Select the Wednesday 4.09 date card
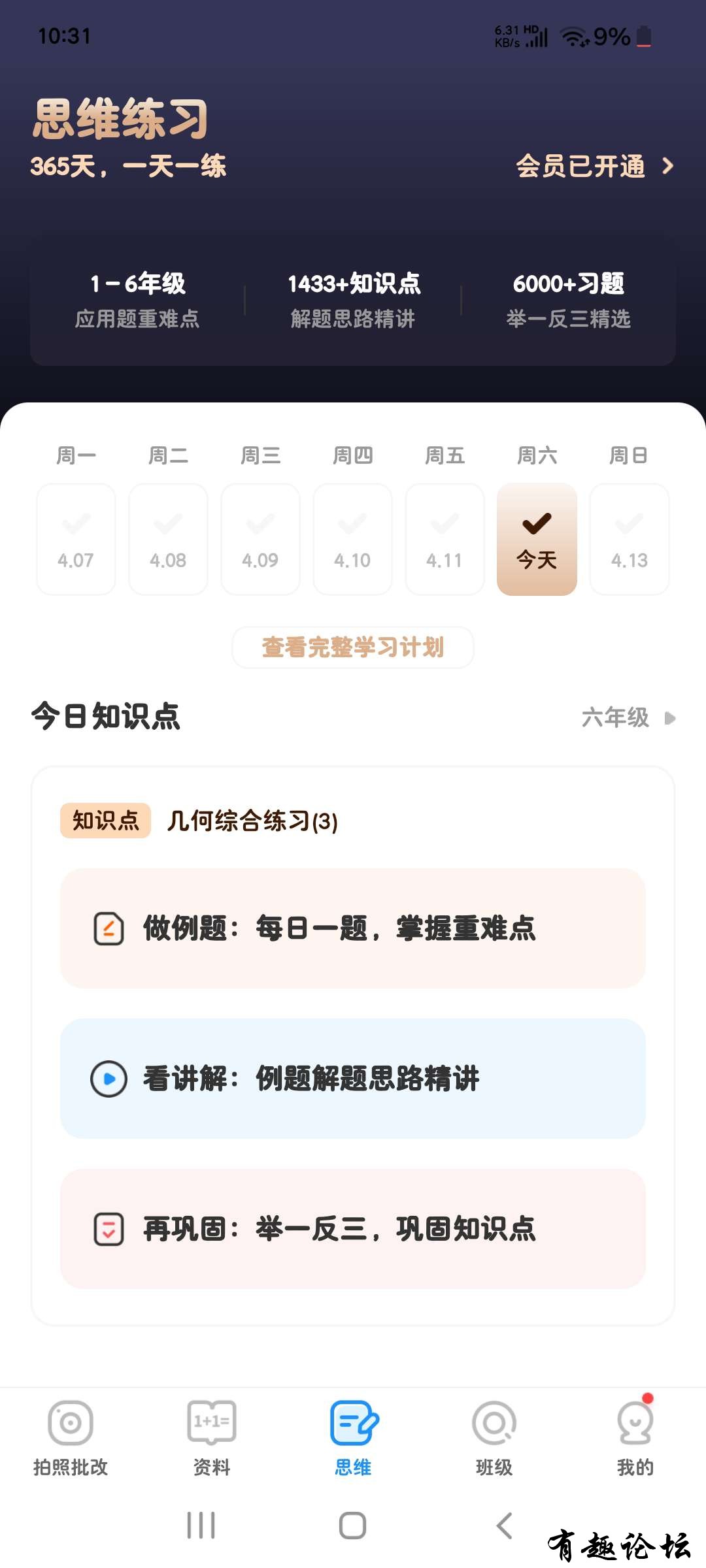The image size is (706, 1568). (260, 539)
